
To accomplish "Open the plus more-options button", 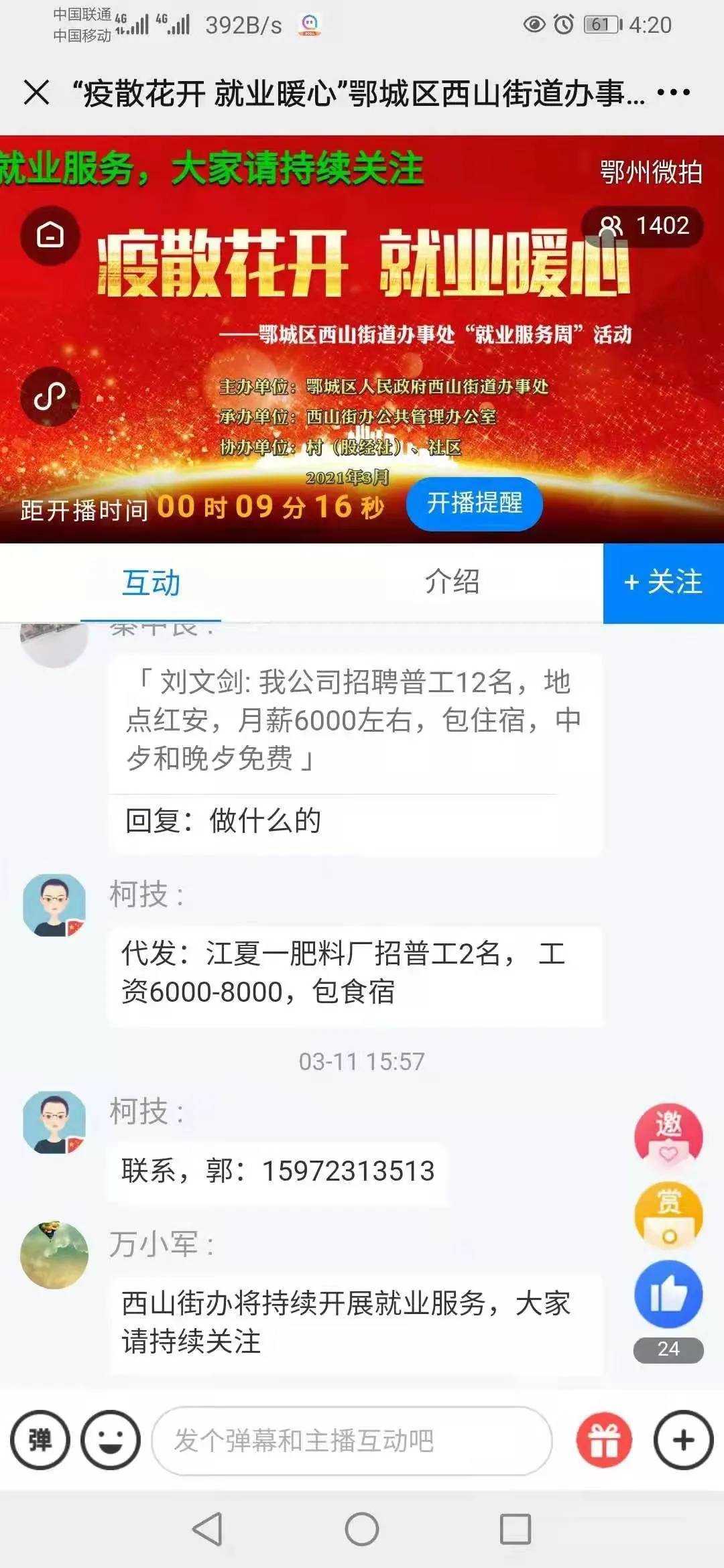I will click(683, 1440).
